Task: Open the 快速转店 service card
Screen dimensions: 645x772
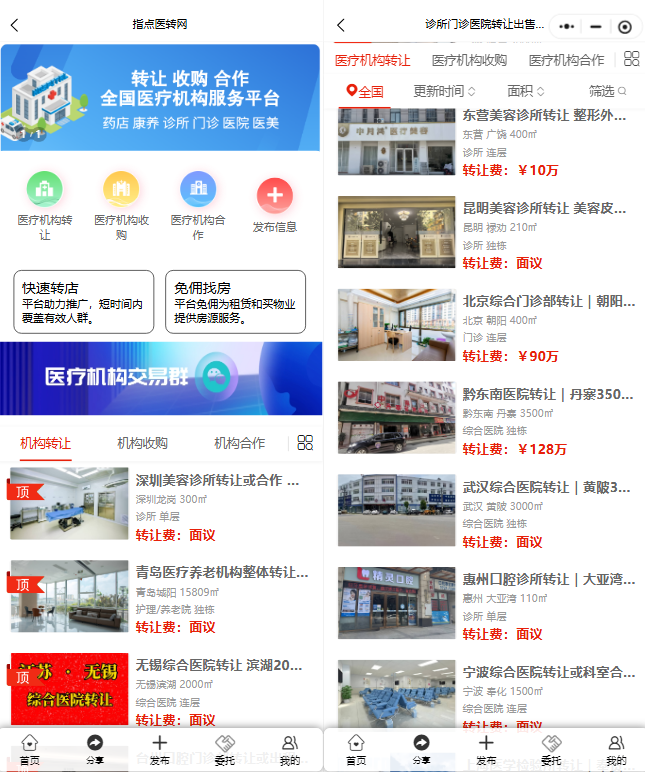Action: [84, 301]
